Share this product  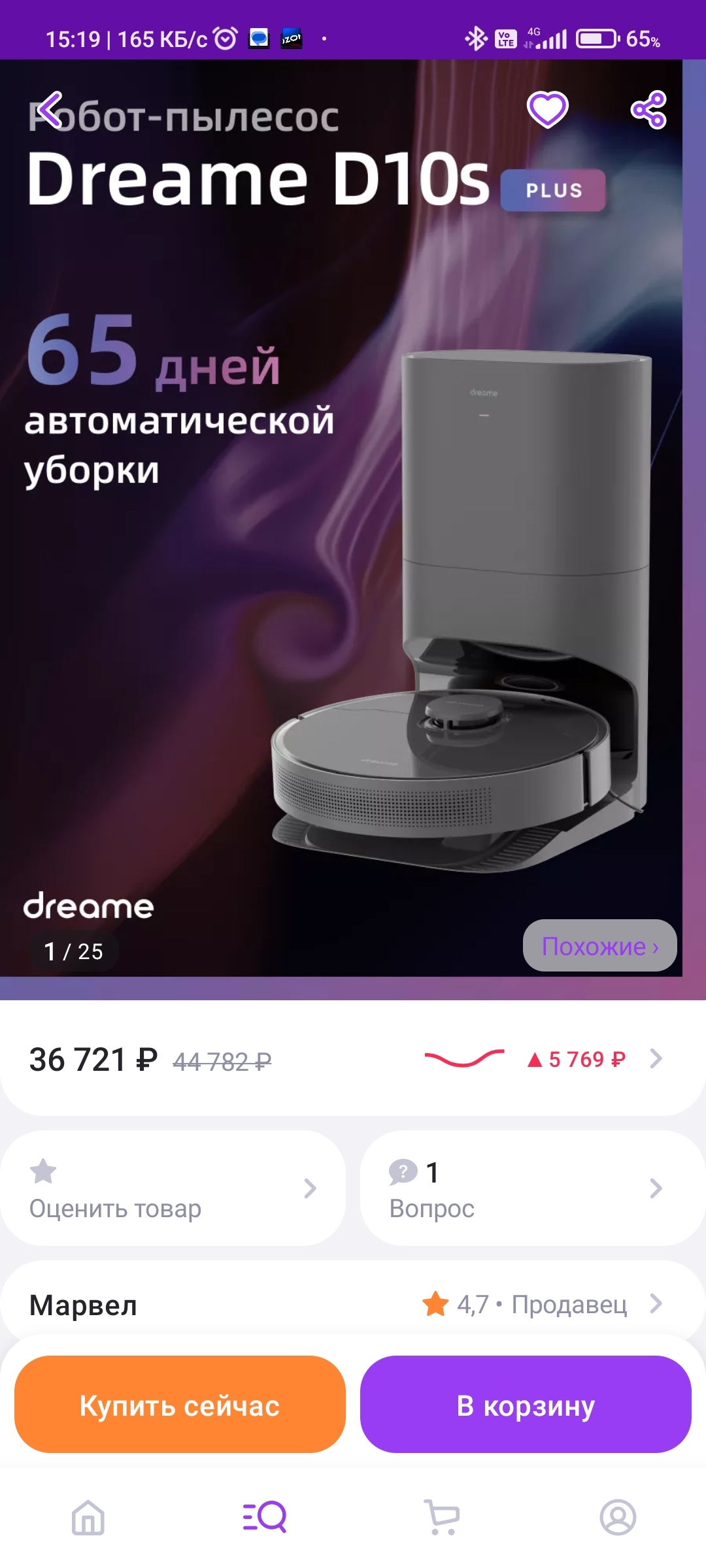click(x=648, y=110)
